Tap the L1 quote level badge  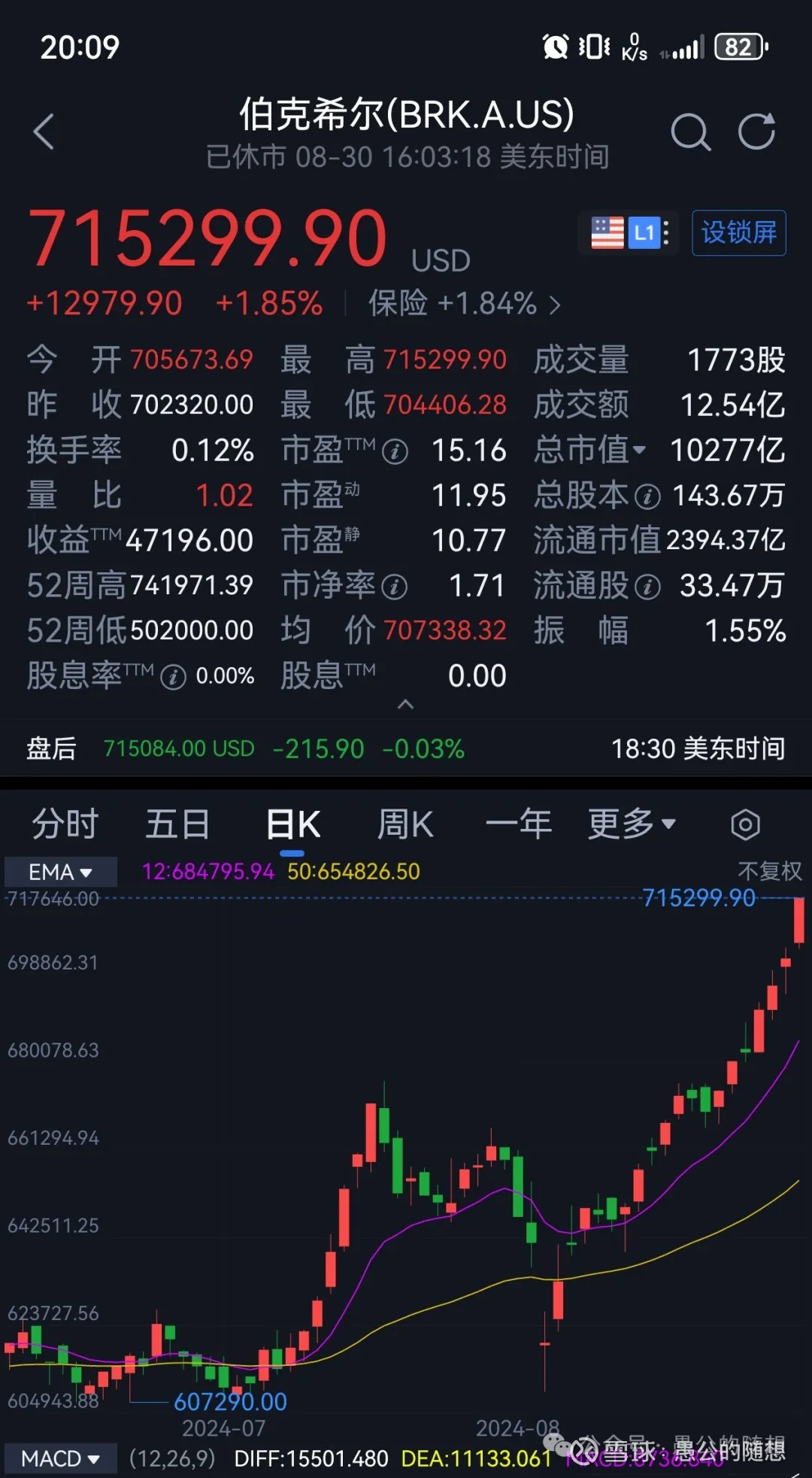(645, 232)
